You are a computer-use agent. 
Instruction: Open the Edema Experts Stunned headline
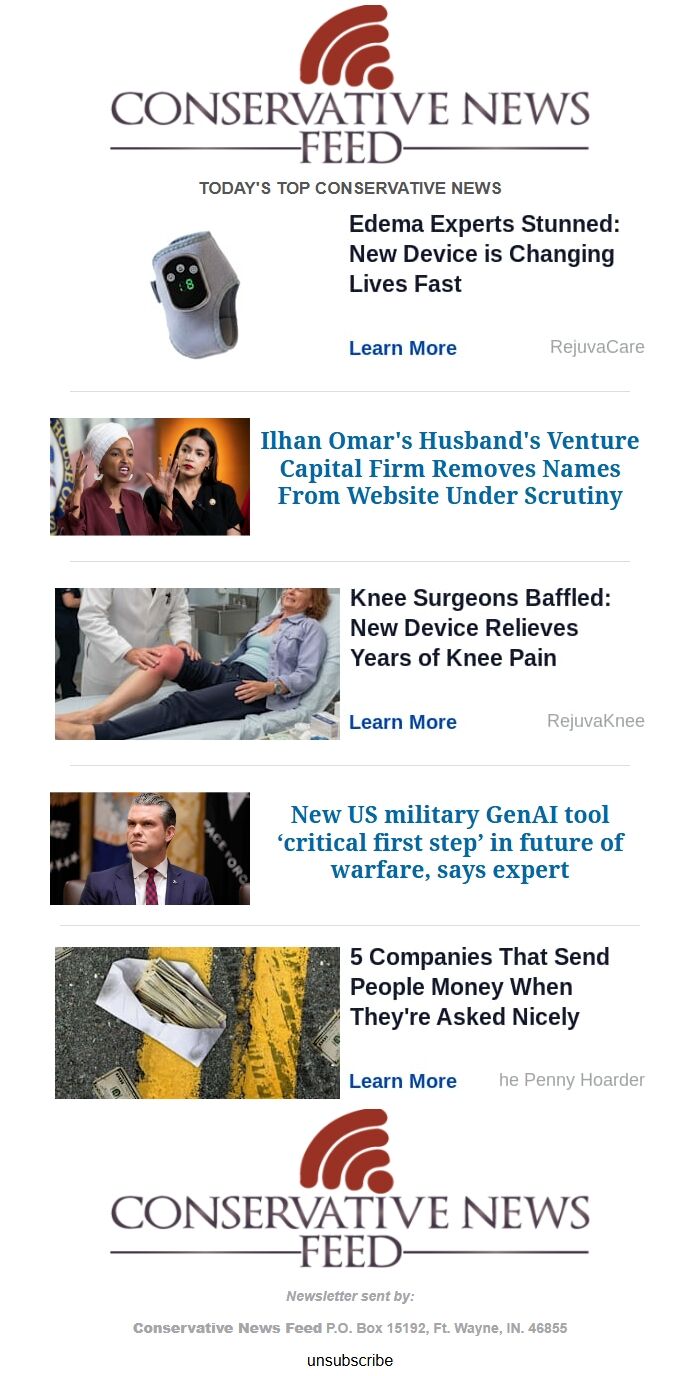(484, 254)
